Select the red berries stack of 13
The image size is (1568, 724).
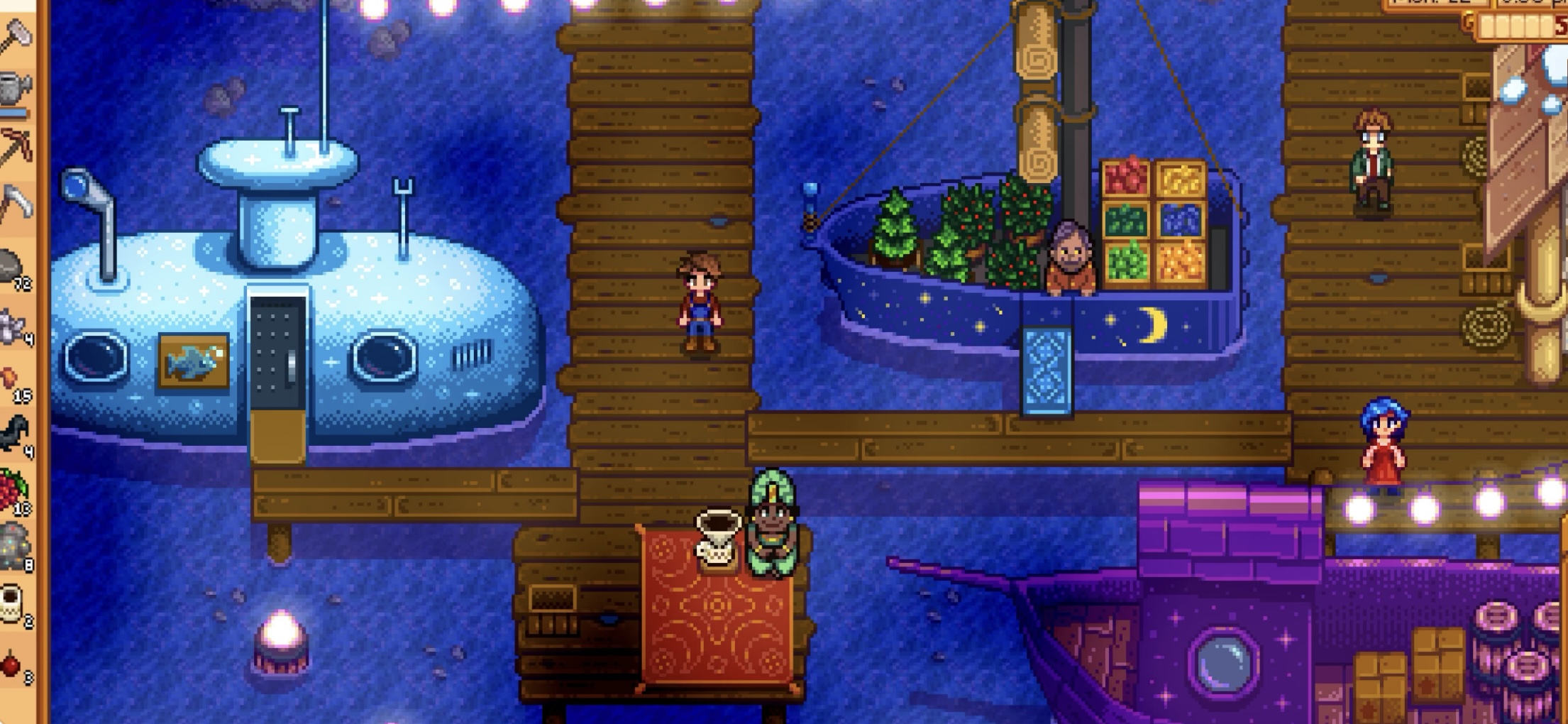[14, 490]
